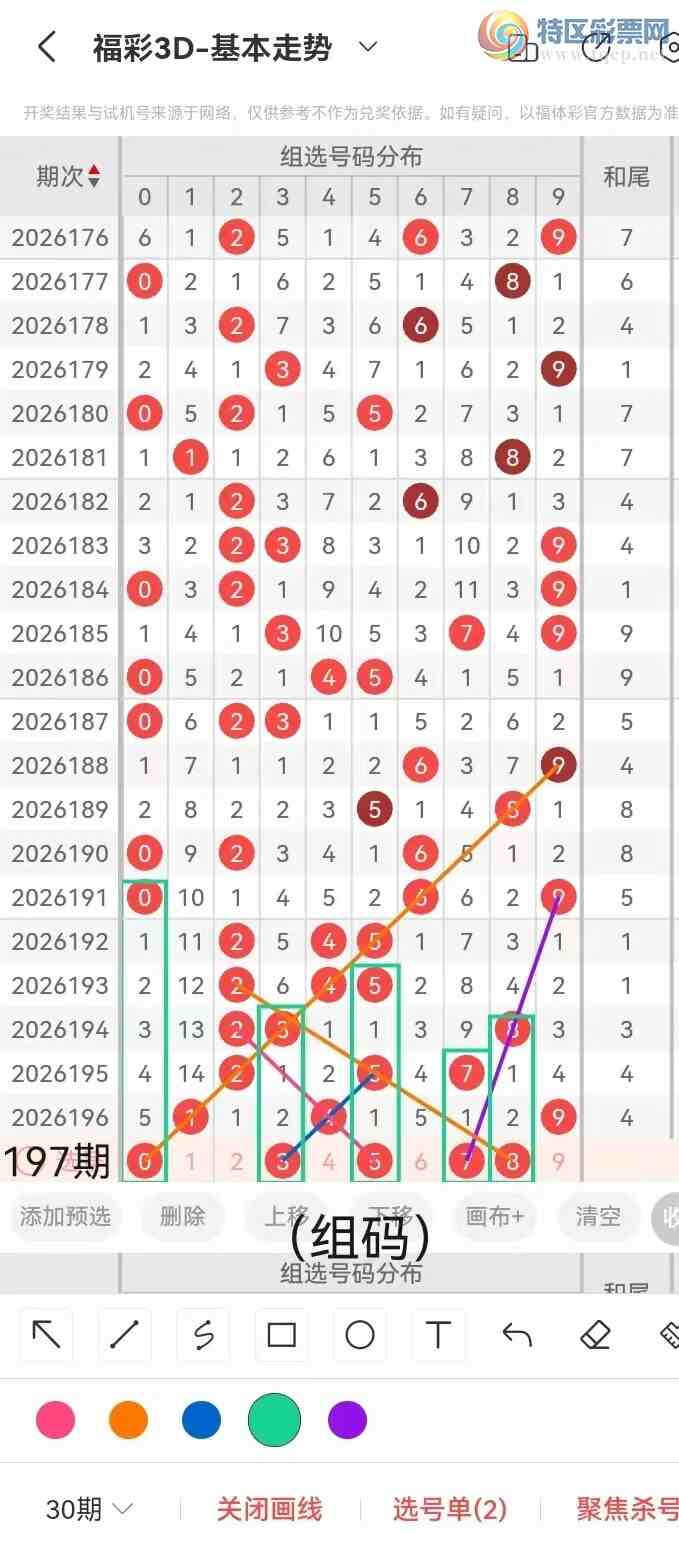This screenshot has height=1558, width=679.
Task: Clear drawings with 清空
Action: pos(598,1216)
